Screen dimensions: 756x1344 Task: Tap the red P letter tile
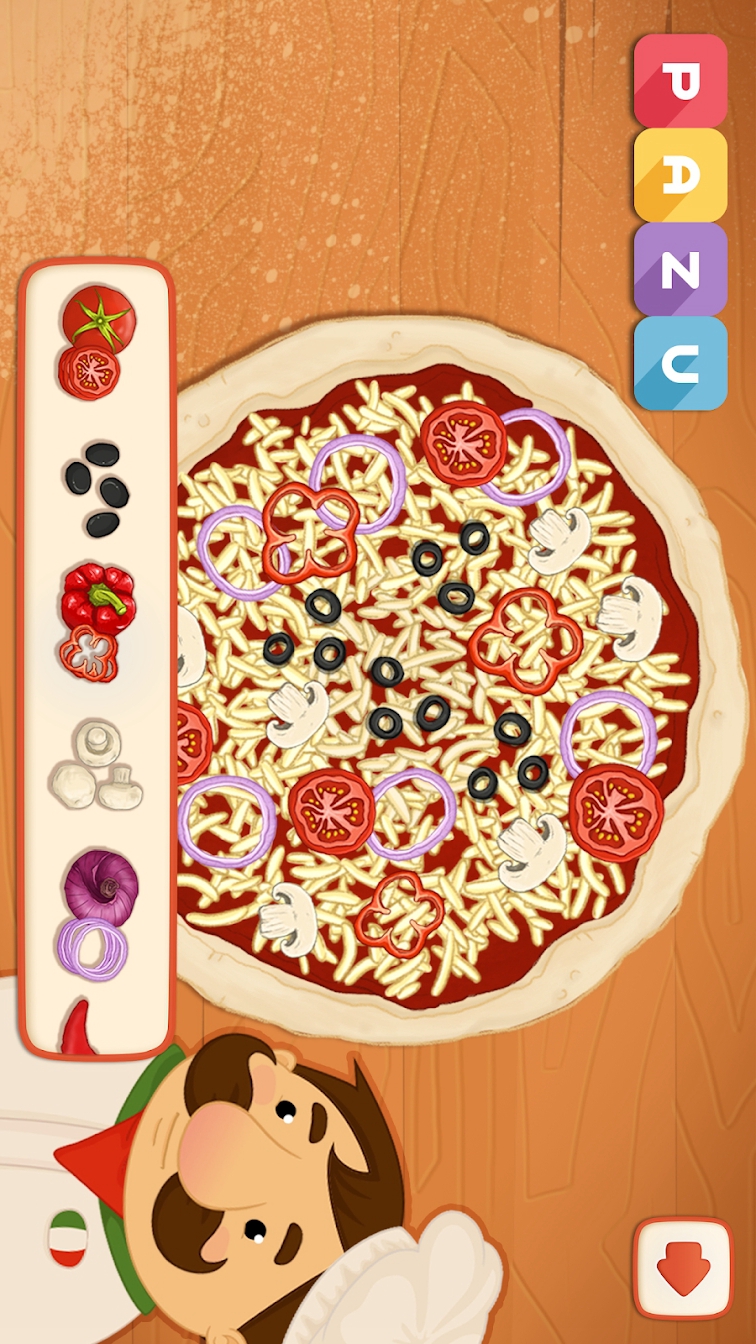(x=680, y=82)
